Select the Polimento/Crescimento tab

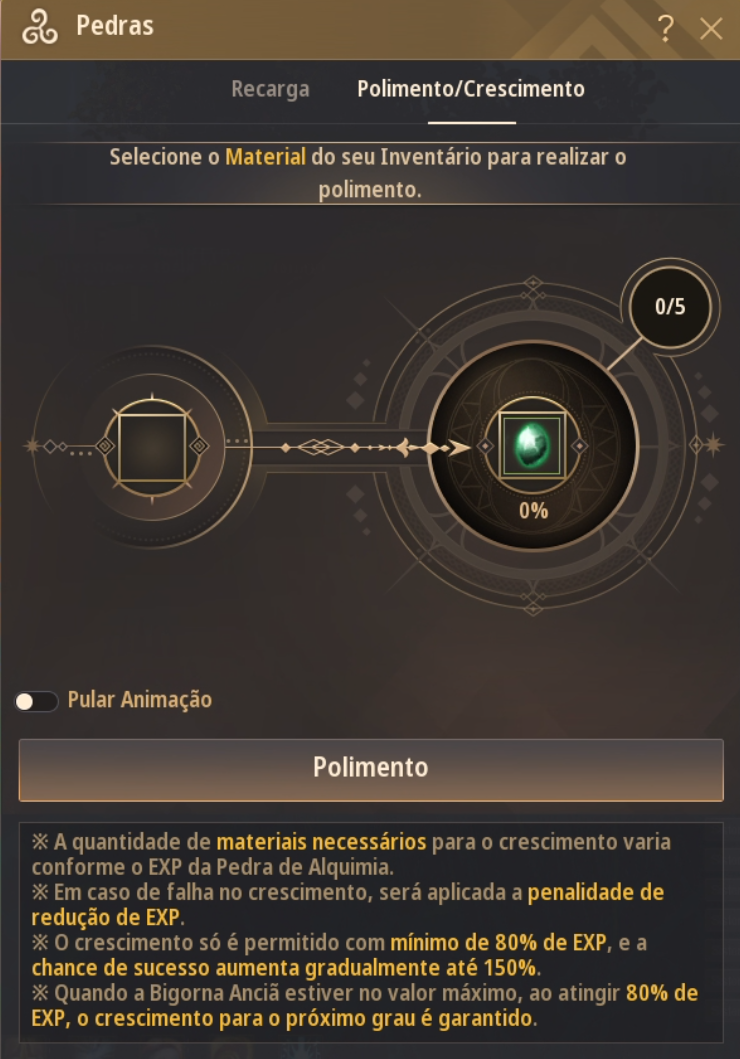coord(471,89)
